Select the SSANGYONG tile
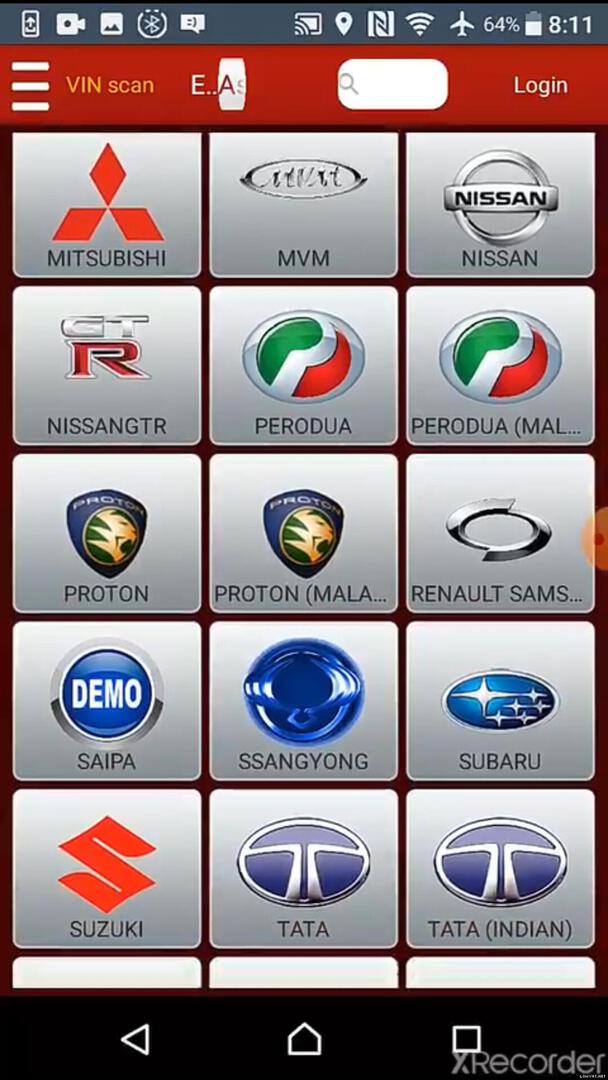608x1080 pixels. coord(303,700)
